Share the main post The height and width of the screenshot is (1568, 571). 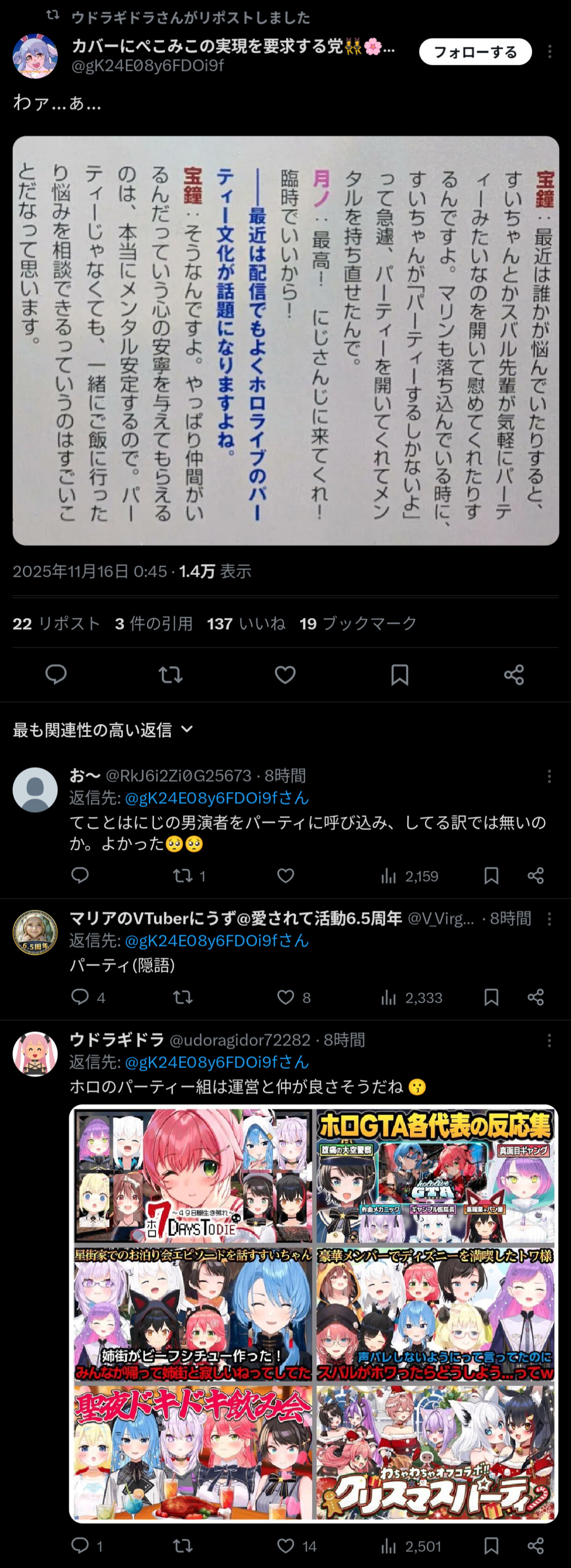click(514, 674)
